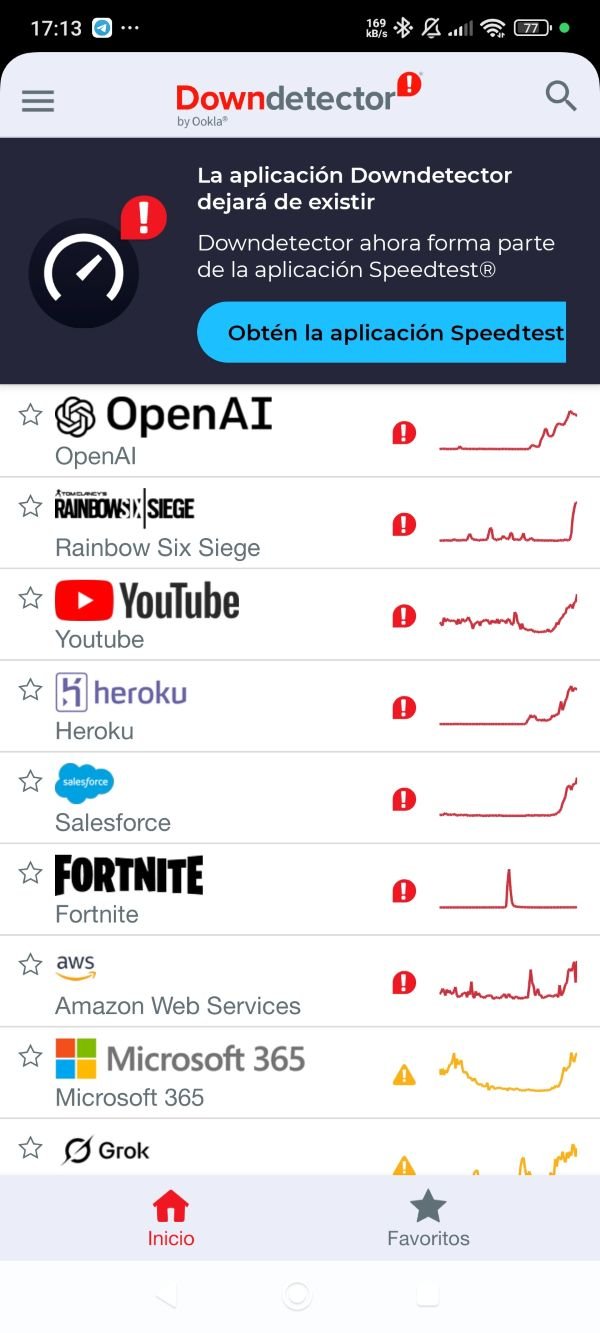Go to the Inicio tab
The width and height of the screenshot is (600, 1333).
coord(171,1218)
